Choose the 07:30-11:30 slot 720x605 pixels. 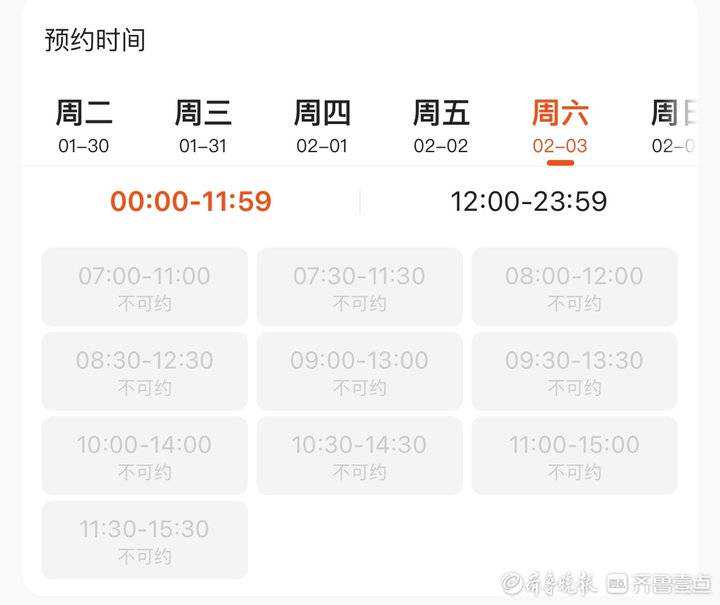click(x=359, y=287)
